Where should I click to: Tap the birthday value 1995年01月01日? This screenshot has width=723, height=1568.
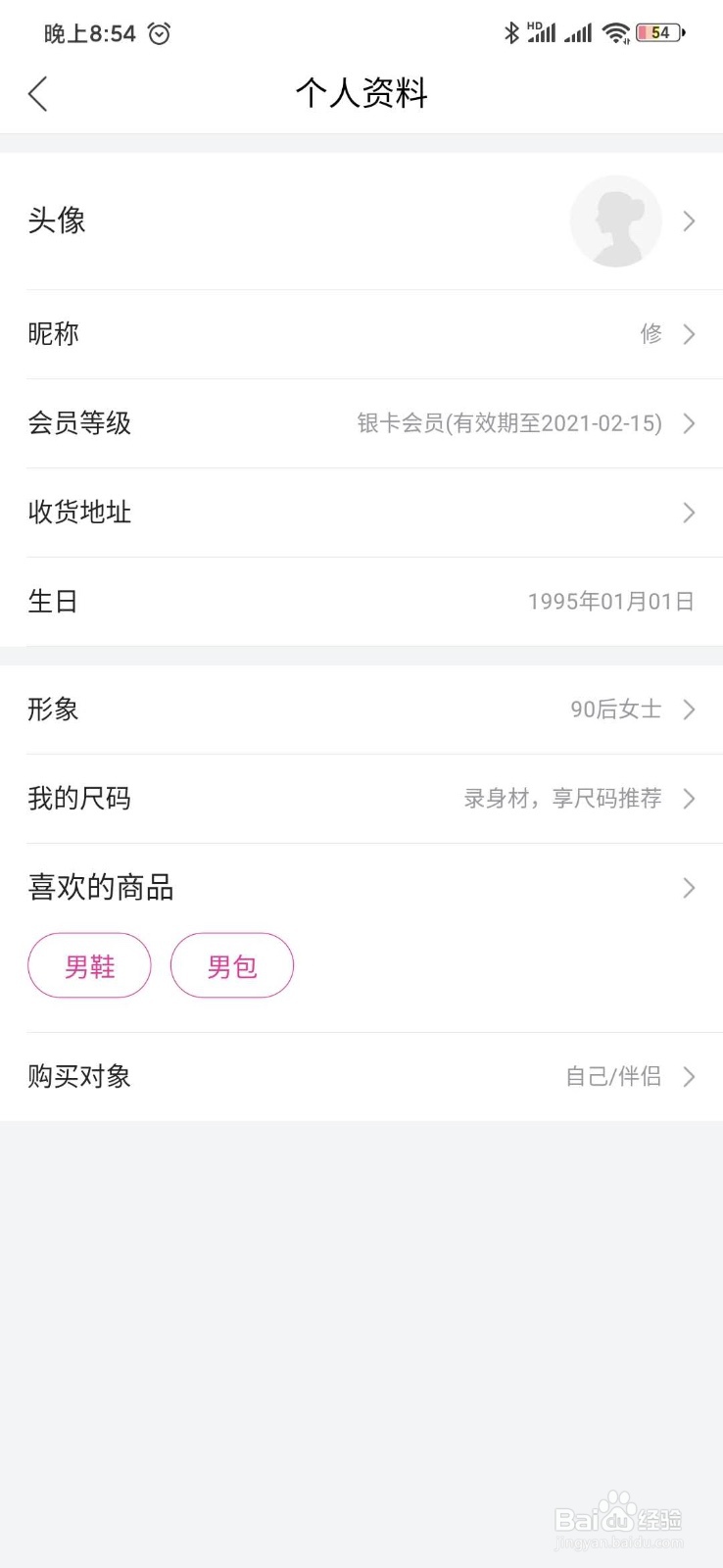point(610,601)
